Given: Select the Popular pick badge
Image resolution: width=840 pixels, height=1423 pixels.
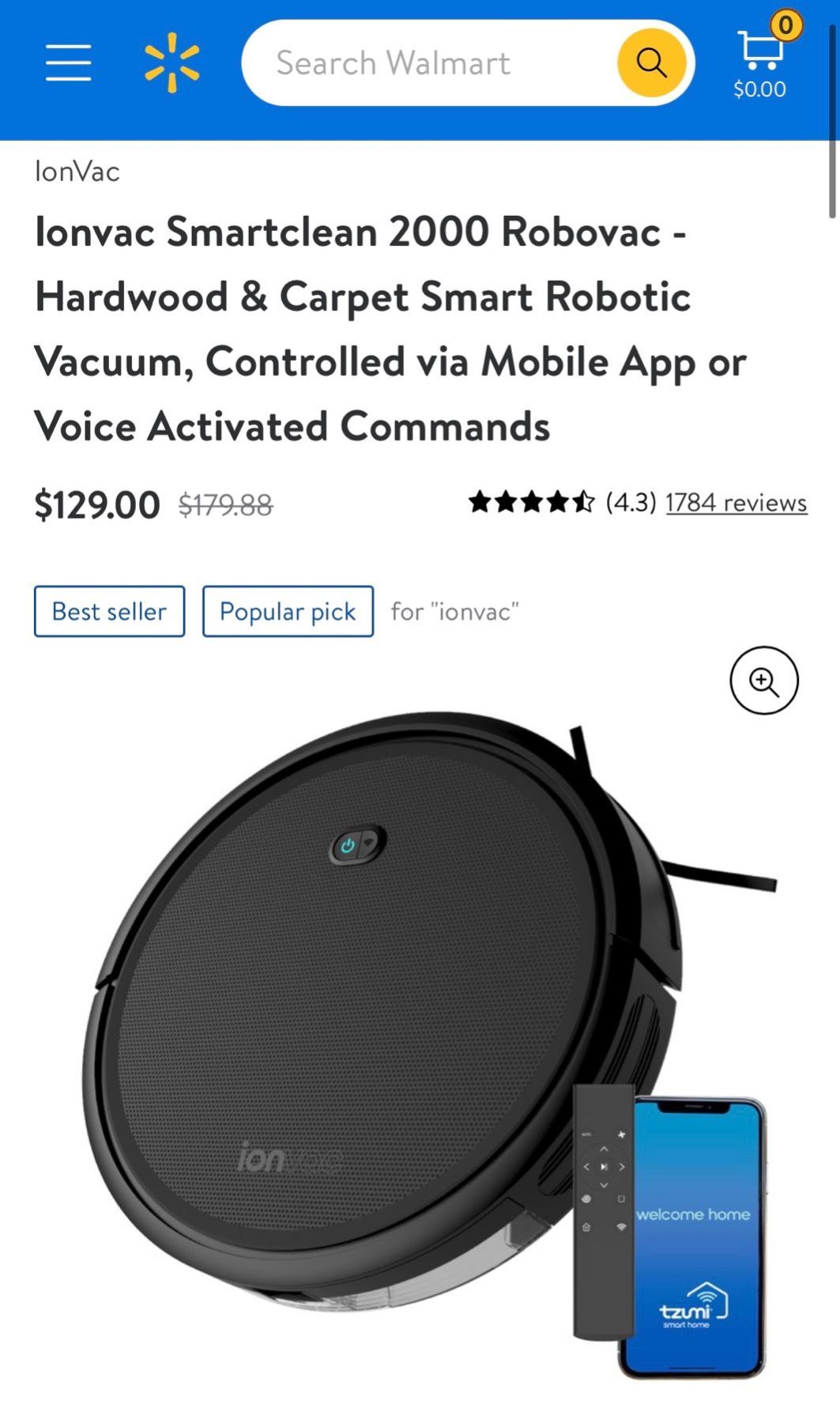Looking at the screenshot, I should point(288,611).
